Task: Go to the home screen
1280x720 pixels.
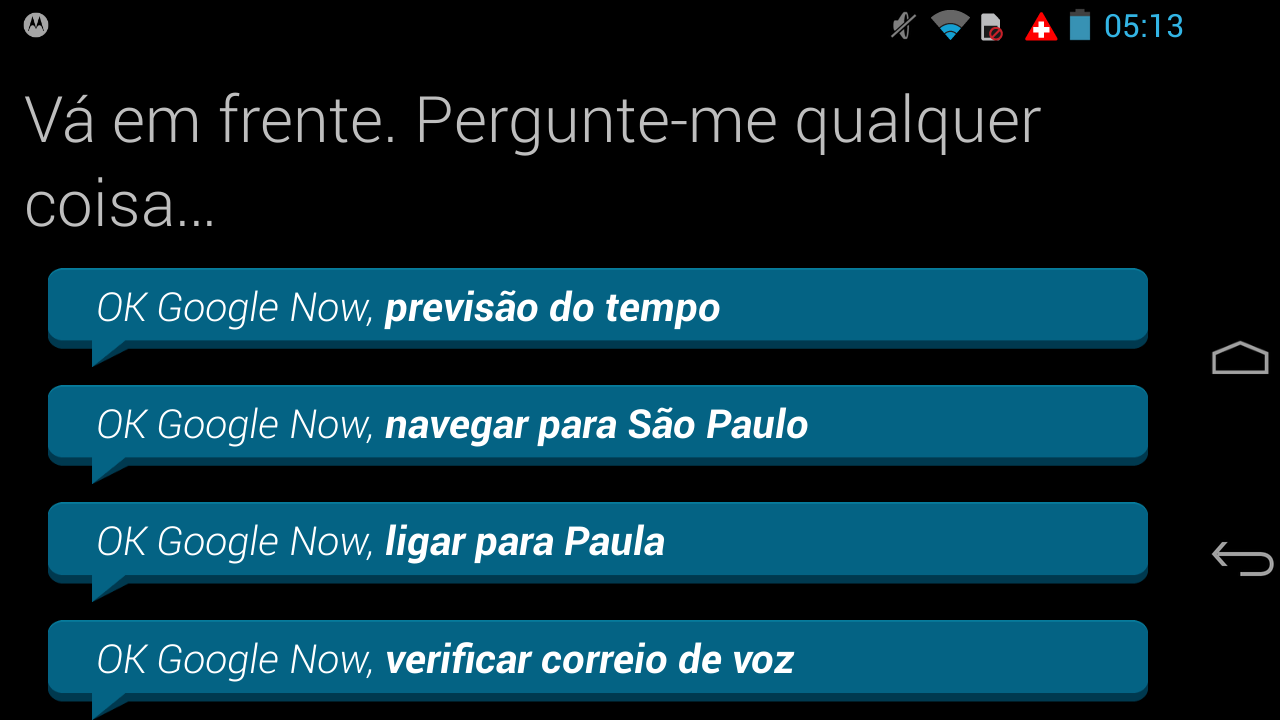Action: point(1240,358)
